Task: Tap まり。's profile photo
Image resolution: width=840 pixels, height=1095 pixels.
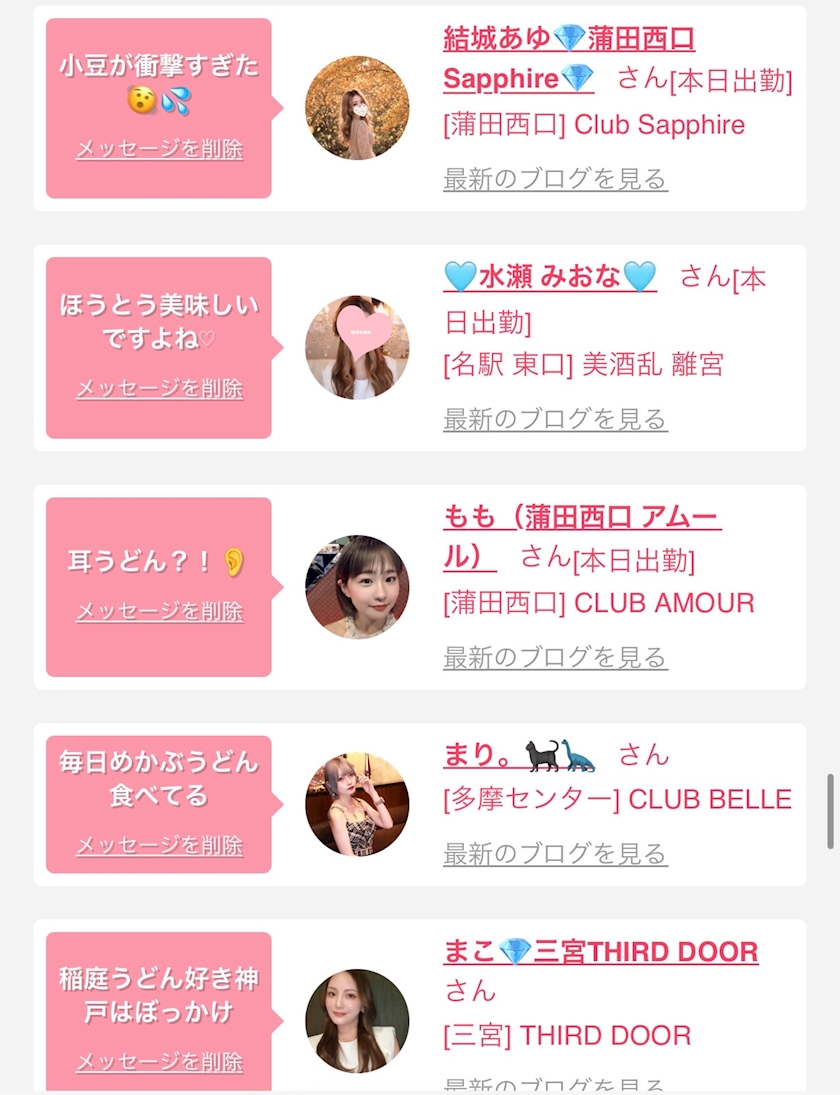Action: 357,804
